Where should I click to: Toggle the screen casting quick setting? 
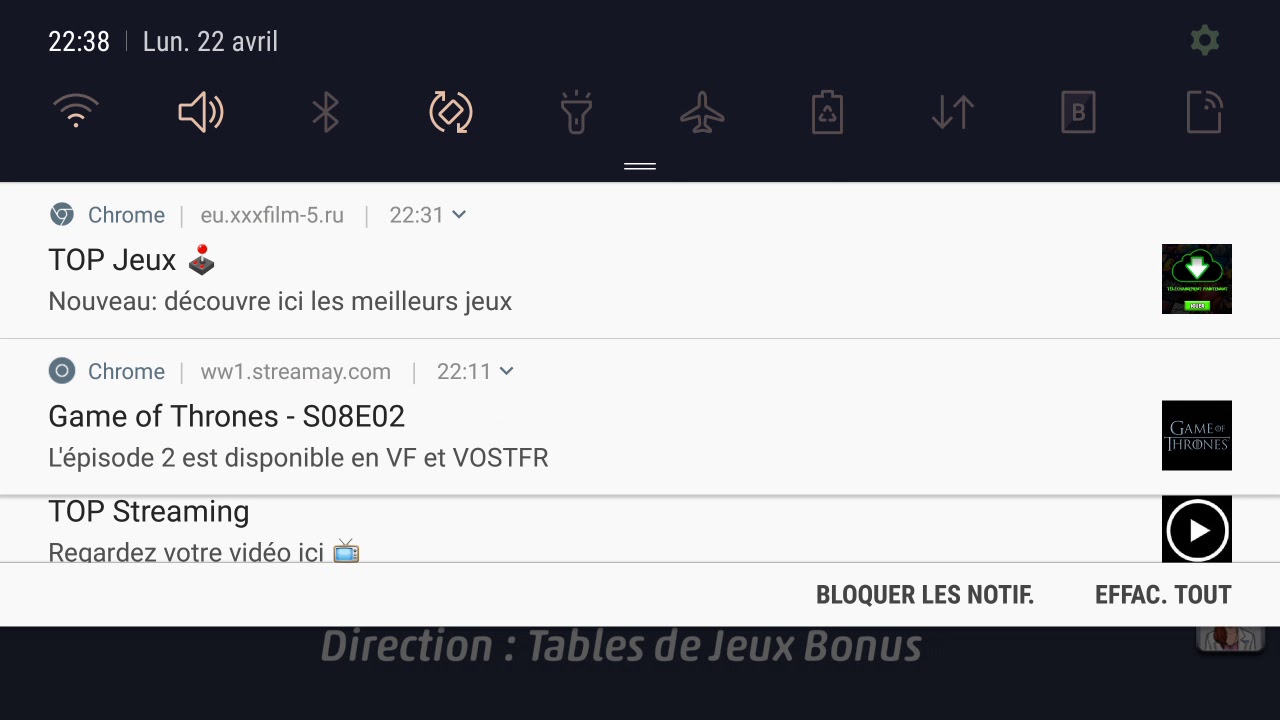pyautogui.click(x=1204, y=112)
